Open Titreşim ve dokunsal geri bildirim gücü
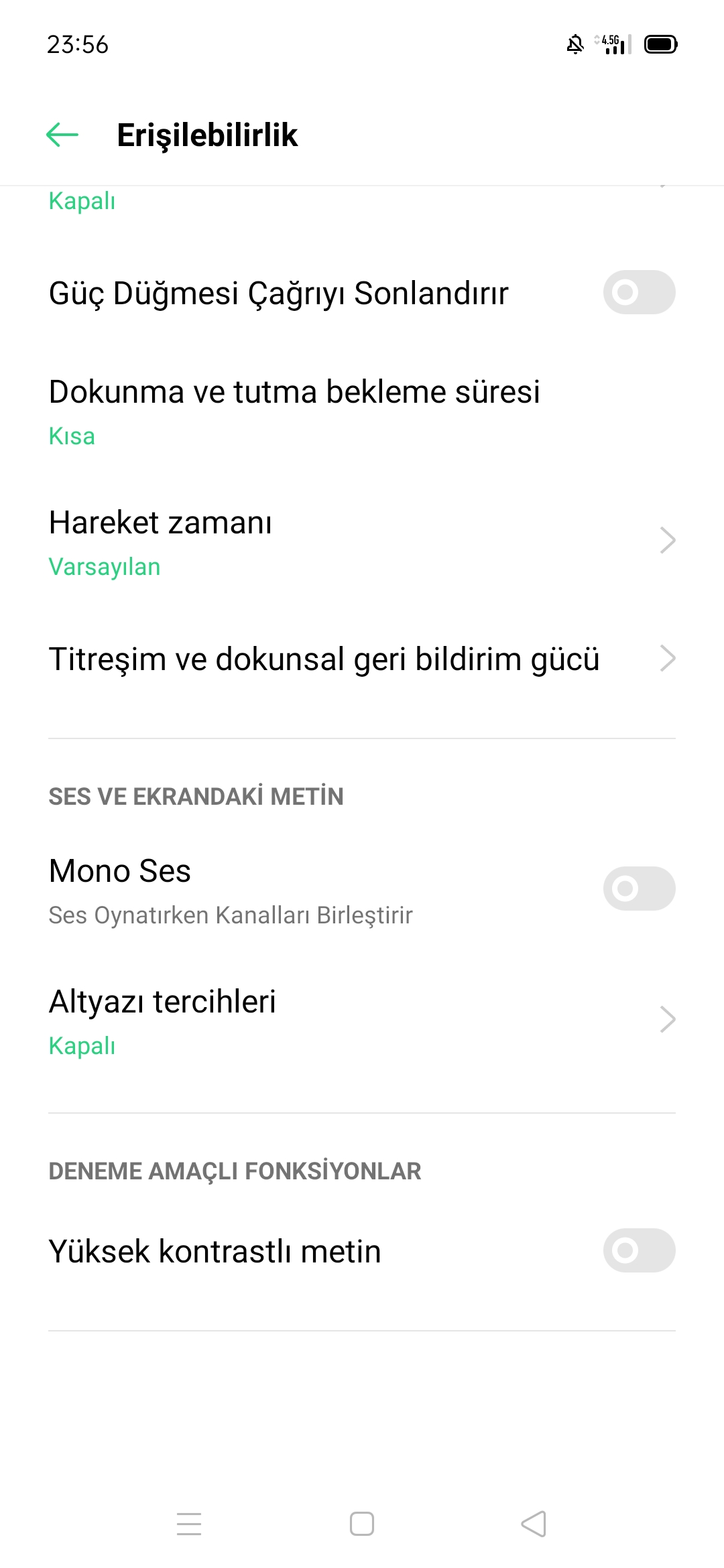The image size is (724, 1568). tap(362, 659)
